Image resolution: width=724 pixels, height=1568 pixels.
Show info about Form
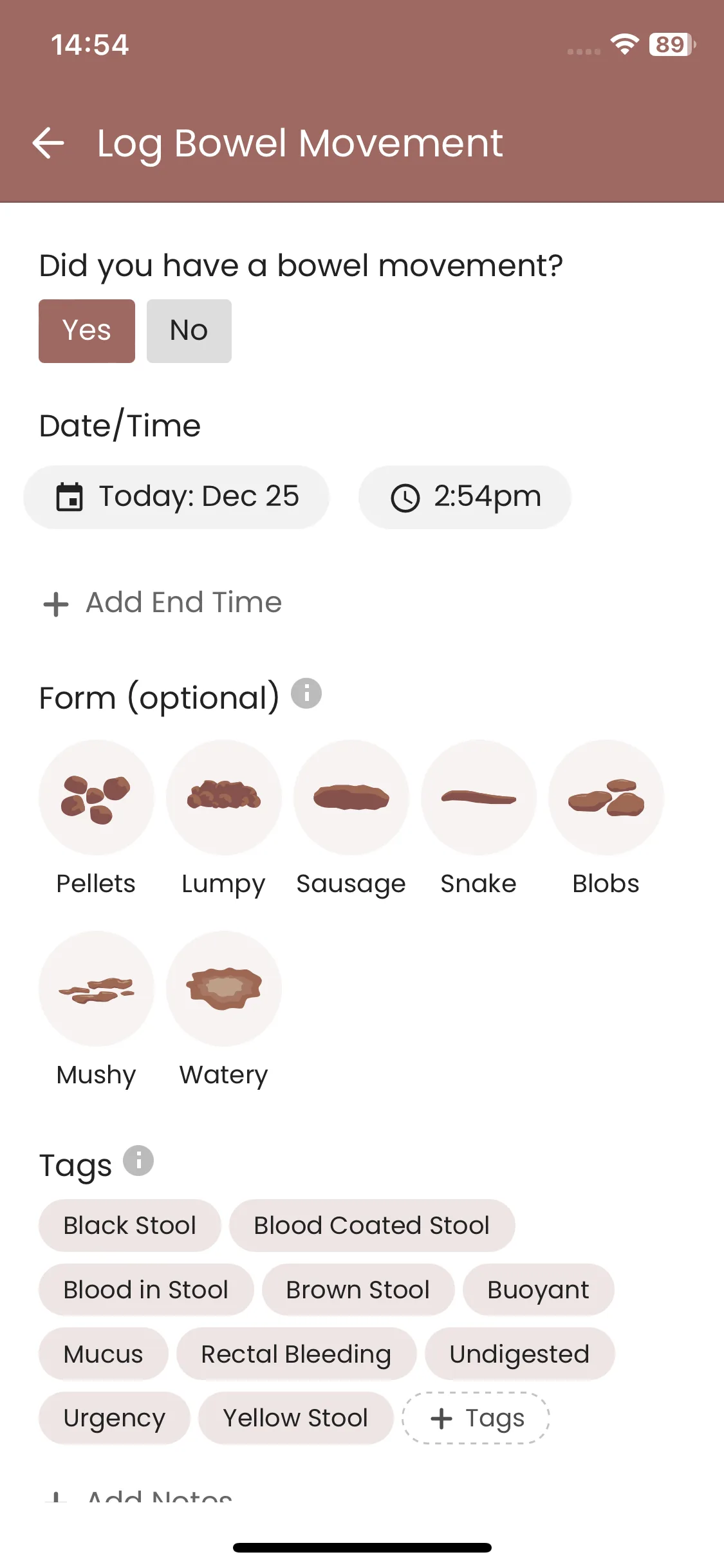pyautogui.click(x=306, y=694)
